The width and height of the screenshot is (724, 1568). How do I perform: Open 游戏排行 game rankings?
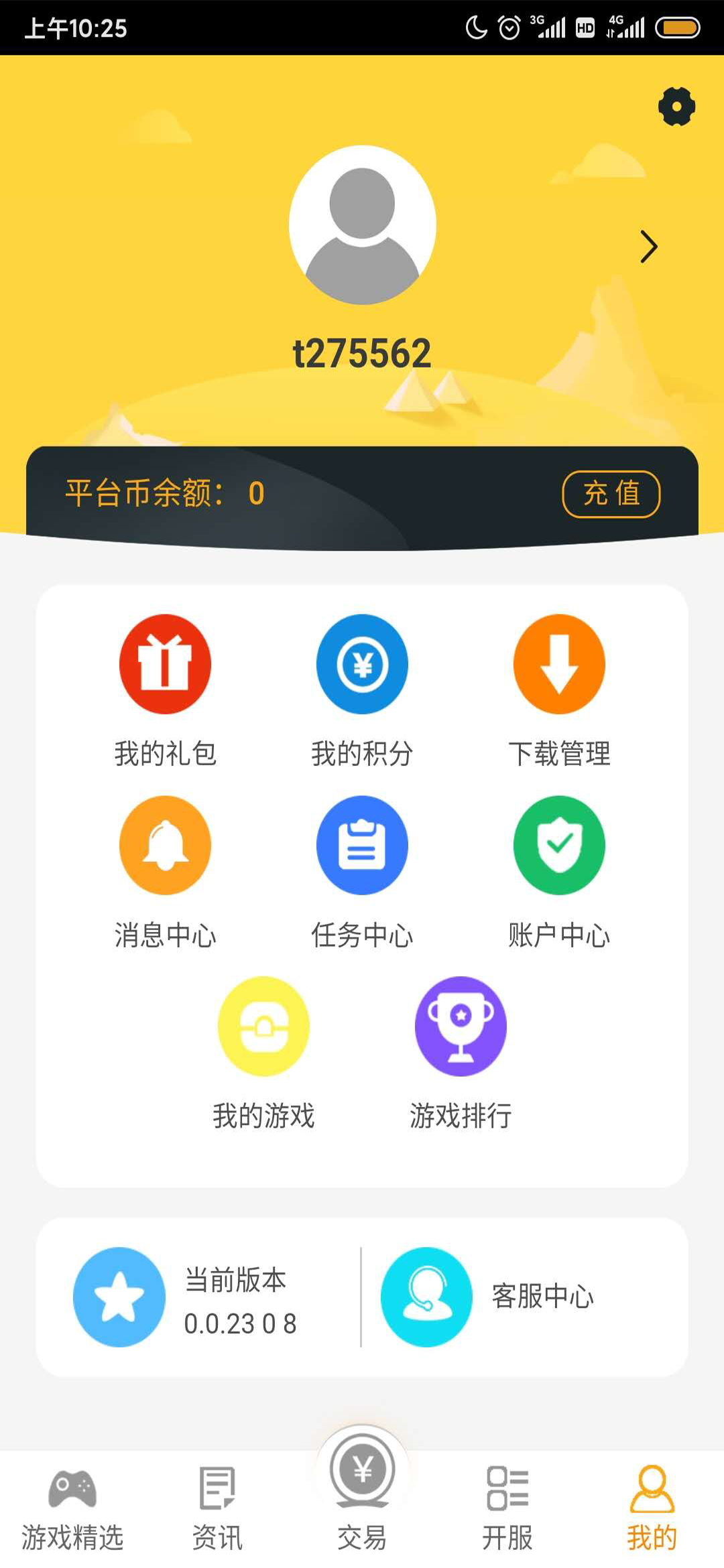click(x=461, y=1052)
